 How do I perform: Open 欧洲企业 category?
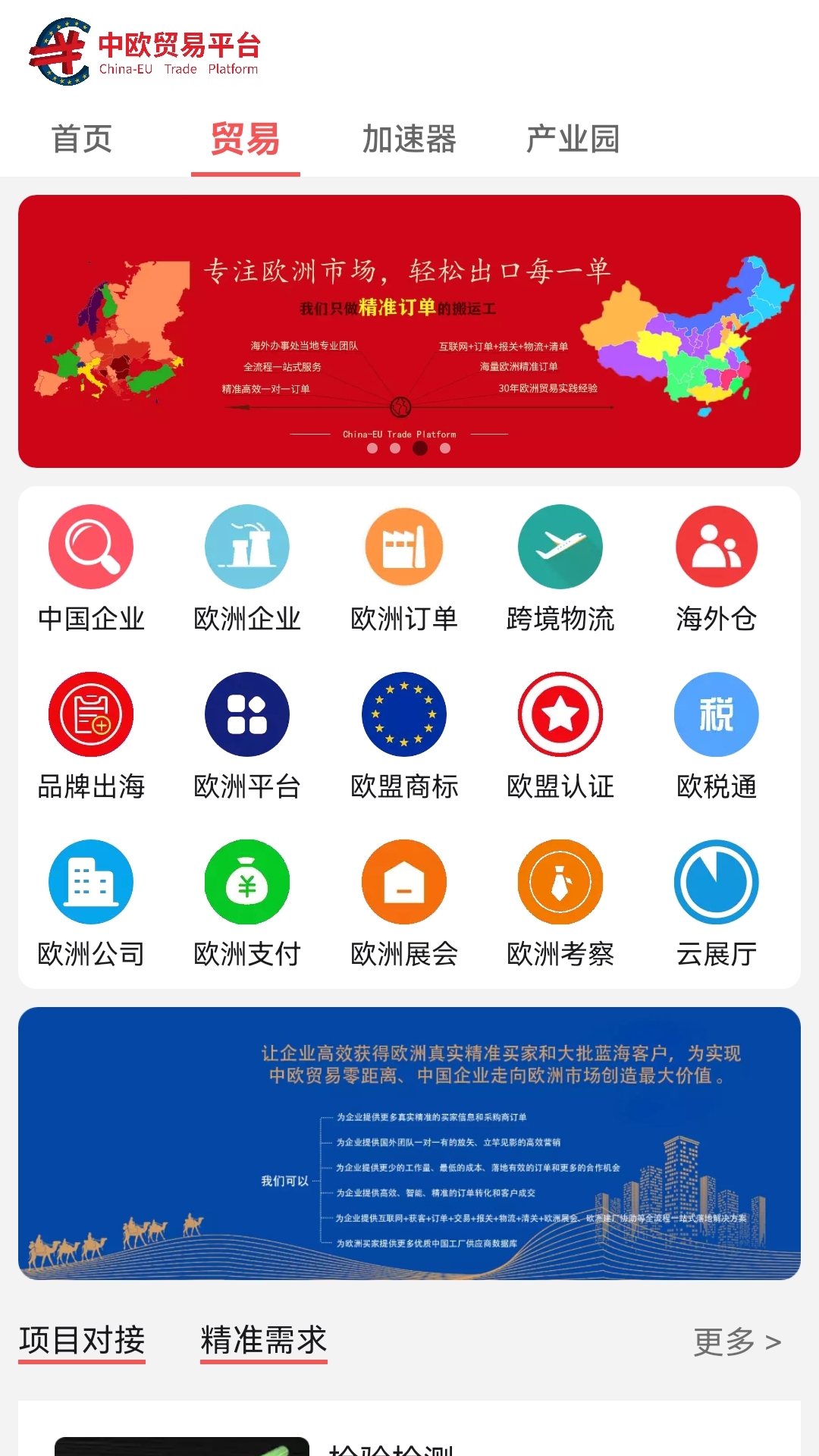tap(247, 569)
